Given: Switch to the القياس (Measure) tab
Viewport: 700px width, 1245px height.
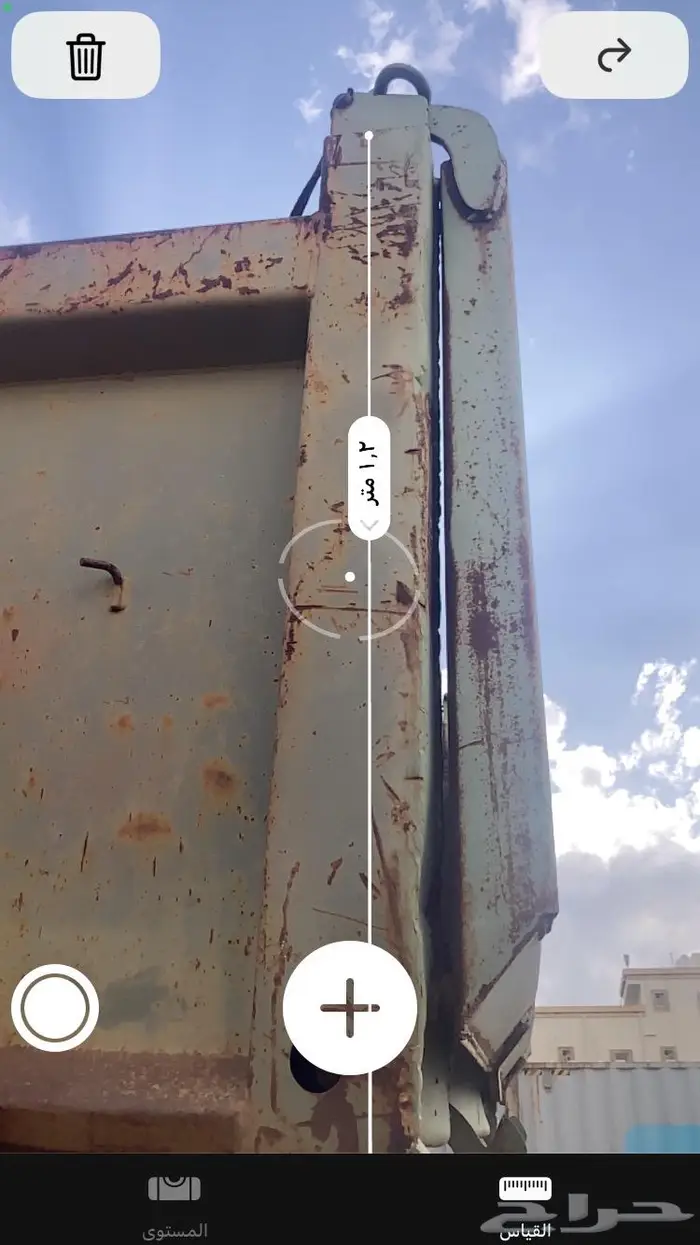Looking at the screenshot, I should [x=525, y=1205].
